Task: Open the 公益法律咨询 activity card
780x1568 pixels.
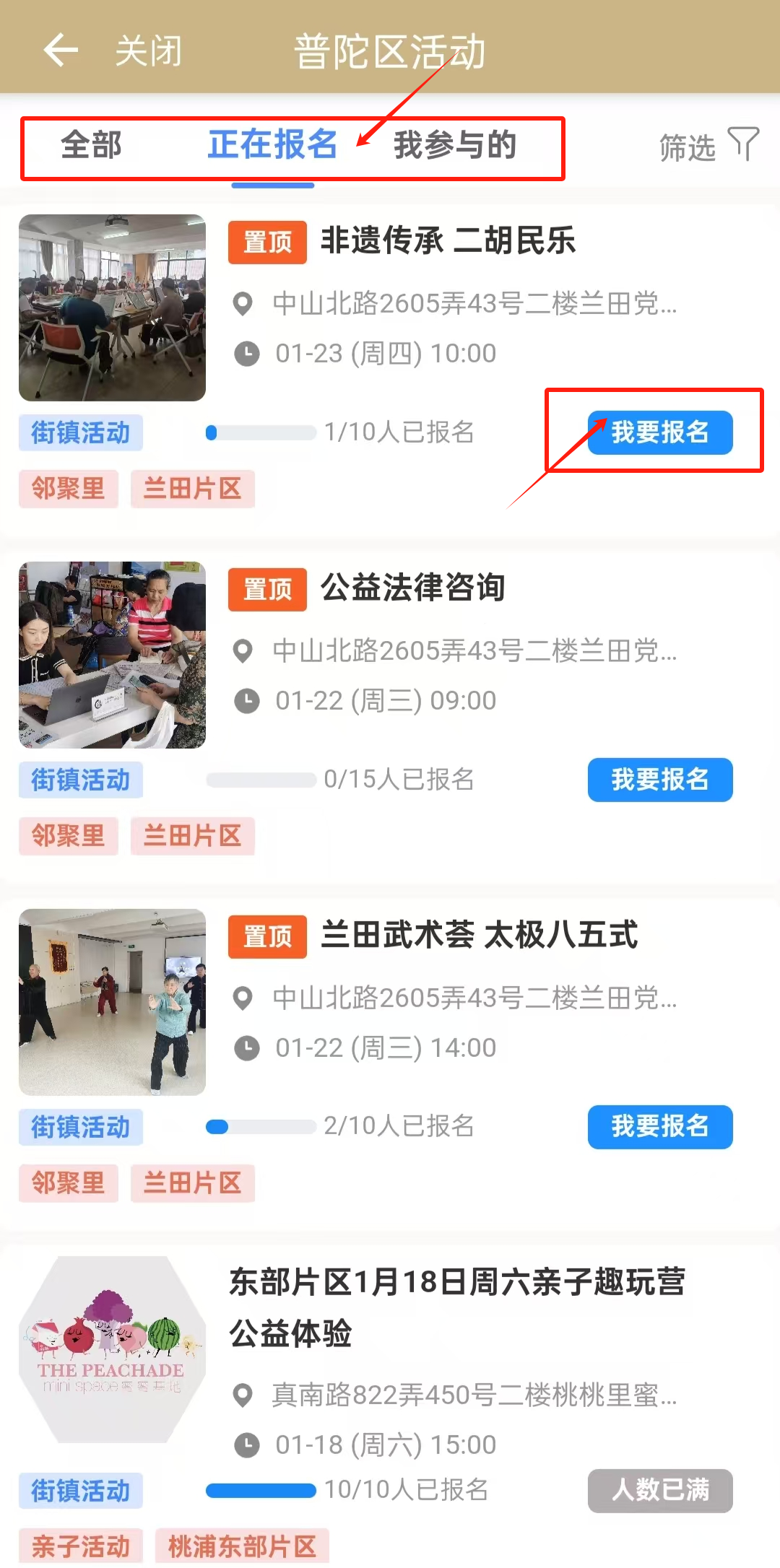Action: (x=413, y=588)
